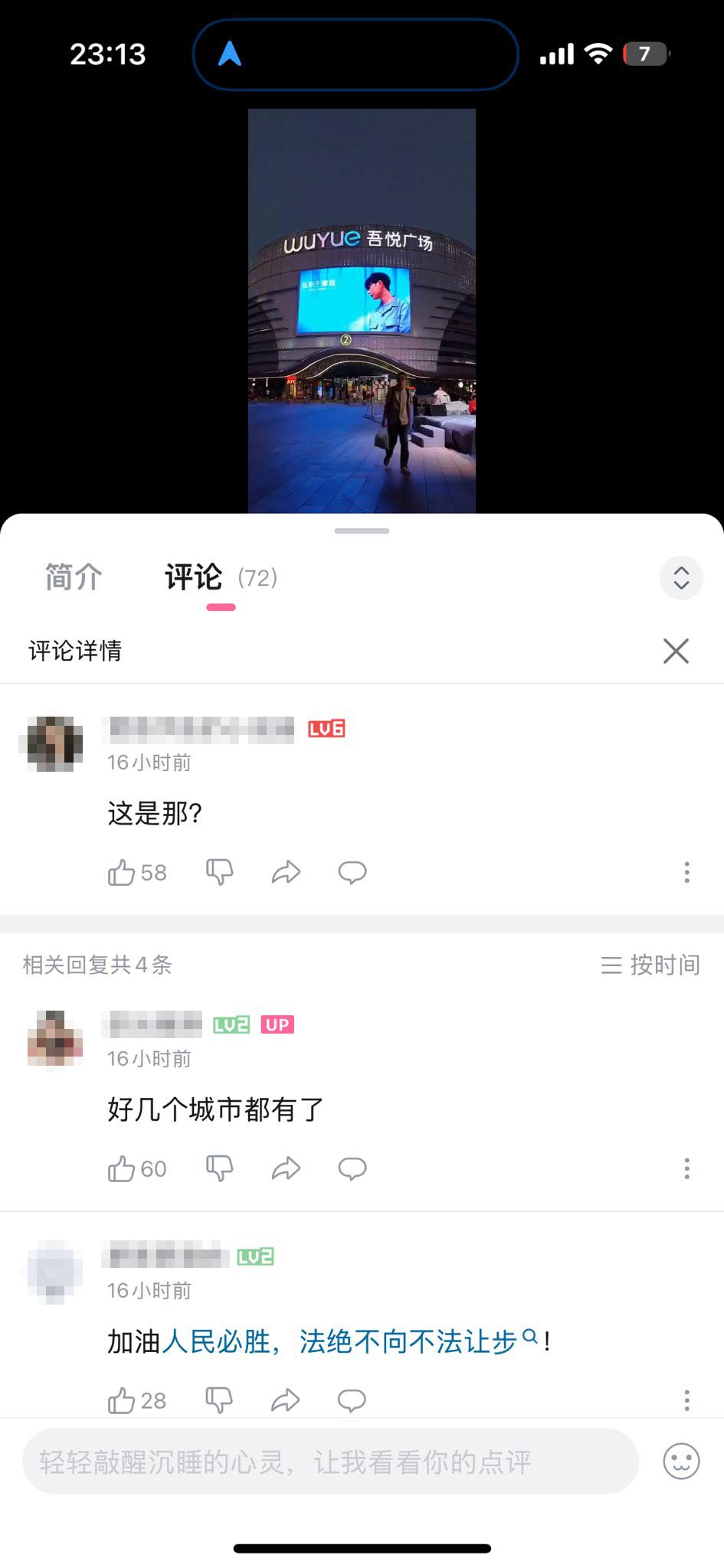Screen dimensions: 724x1568
Task: Share the comment "这是那?"
Action: click(x=286, y=872)
